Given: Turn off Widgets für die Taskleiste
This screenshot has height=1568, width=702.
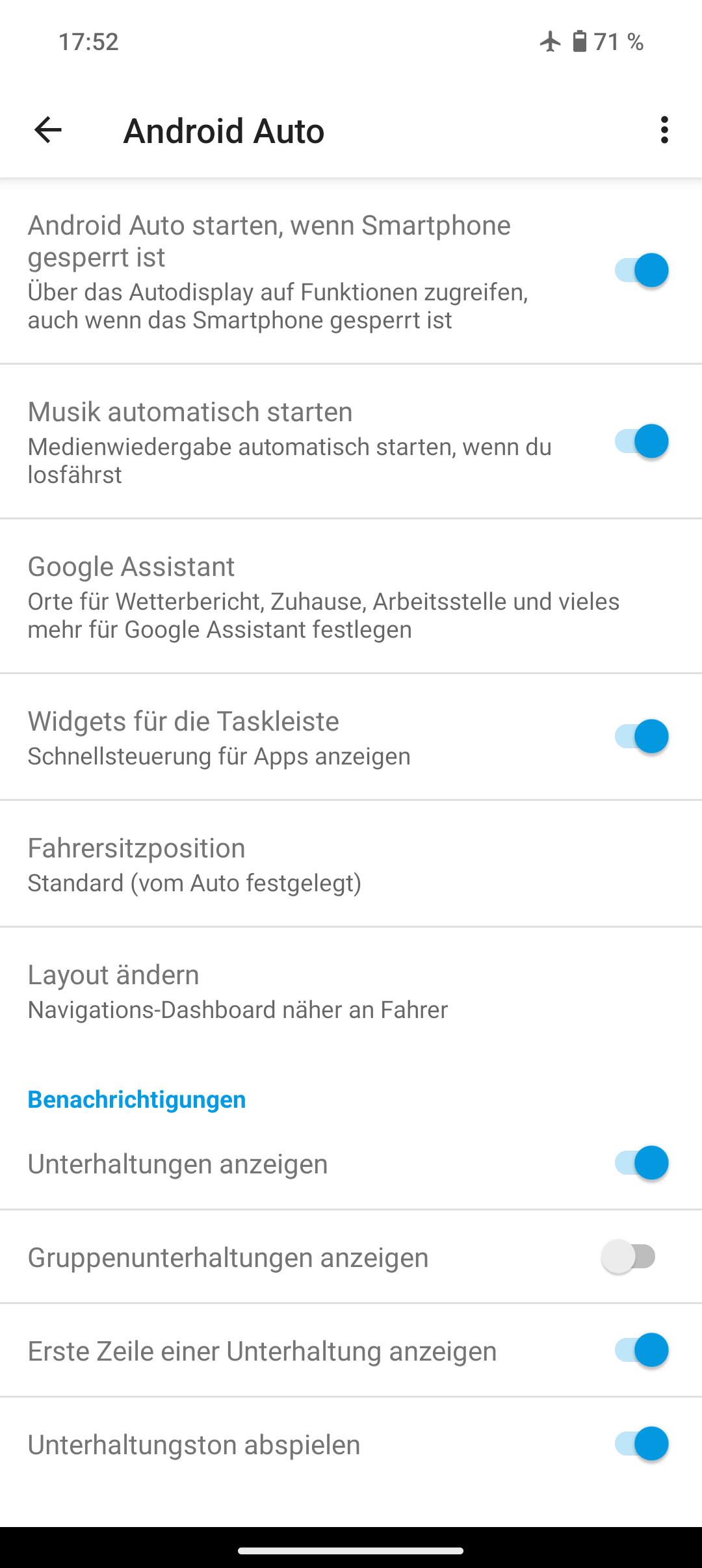Looking at the screenshot, I should [640, 737].
